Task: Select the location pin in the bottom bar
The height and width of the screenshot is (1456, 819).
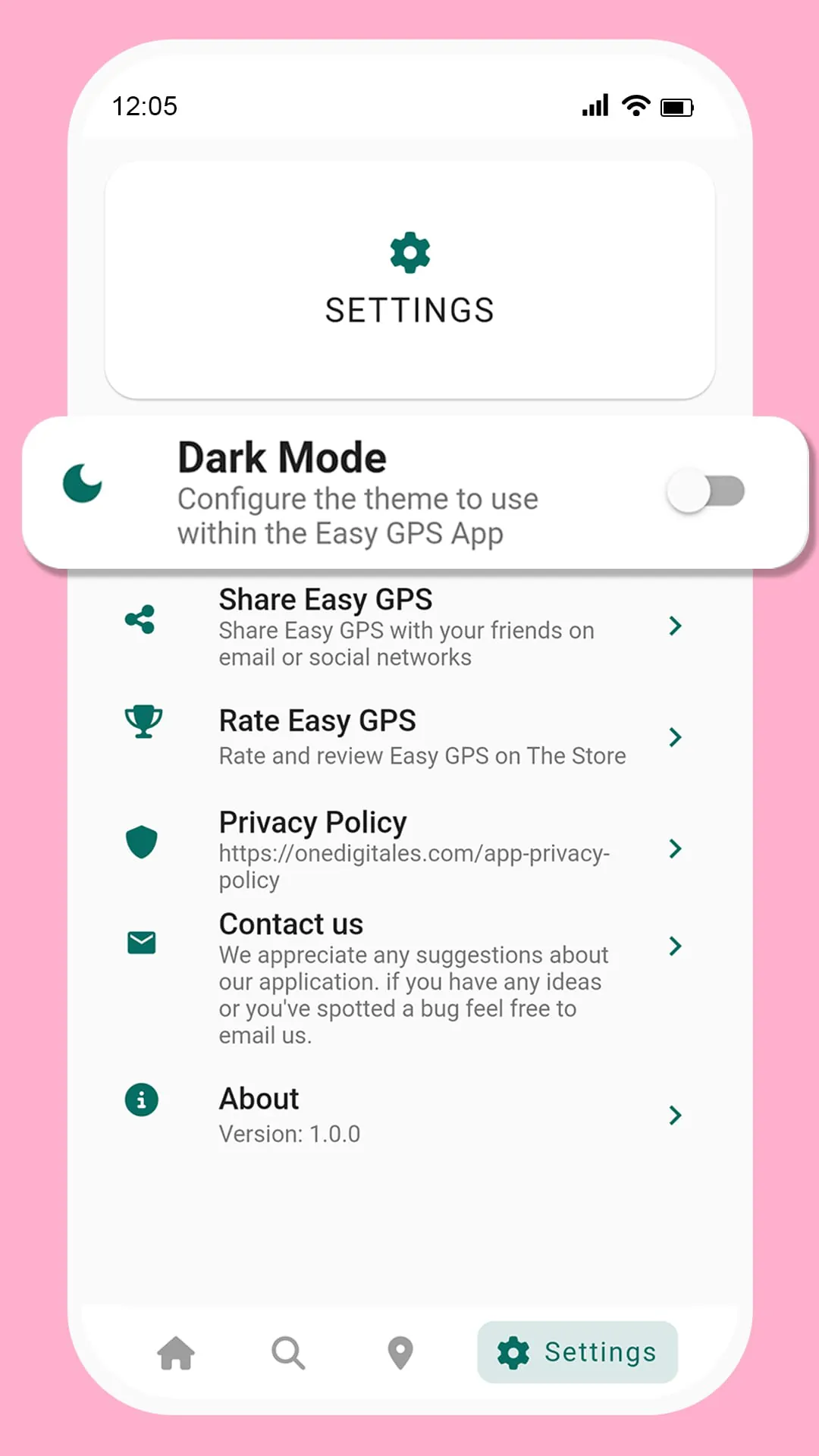Action: (x=400, y=1351)
